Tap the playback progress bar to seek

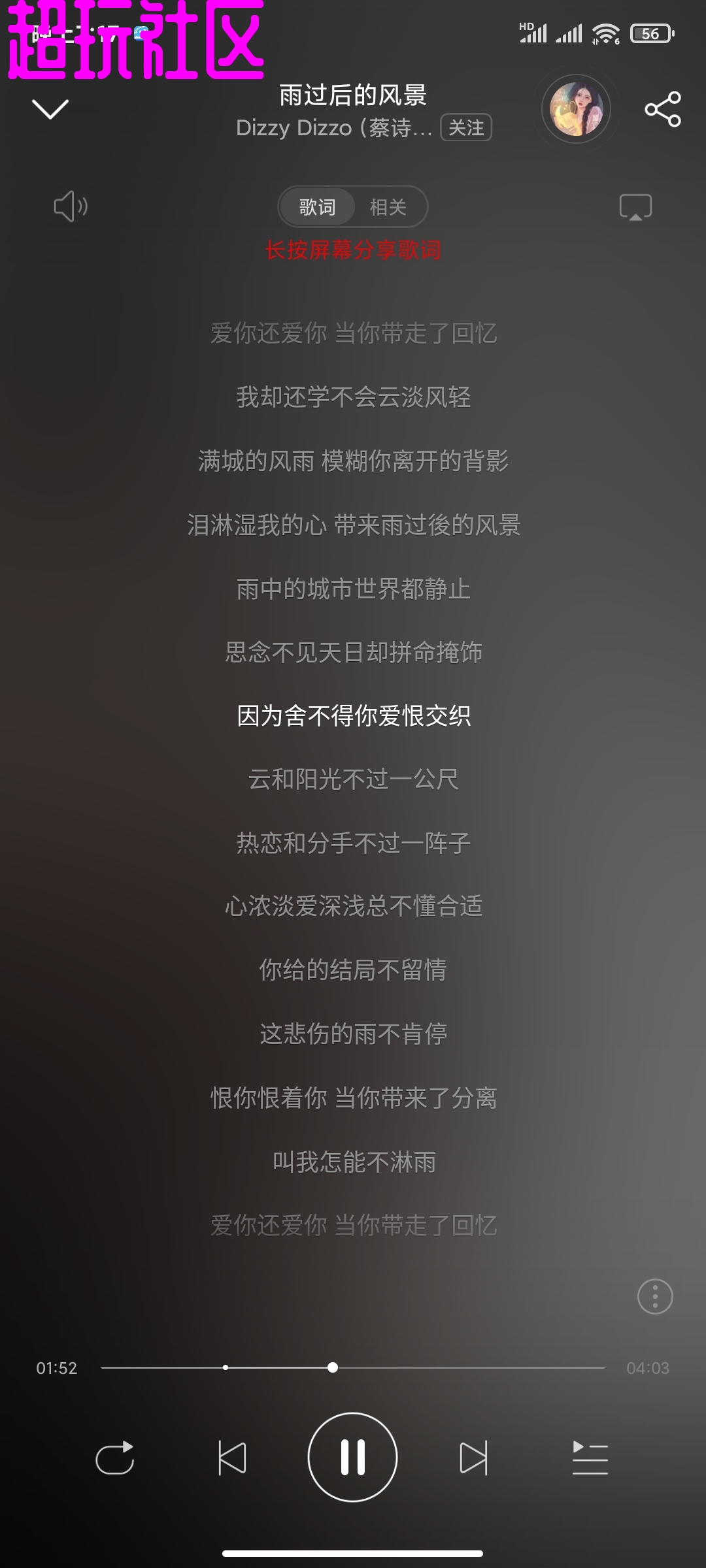[458, 1367]
